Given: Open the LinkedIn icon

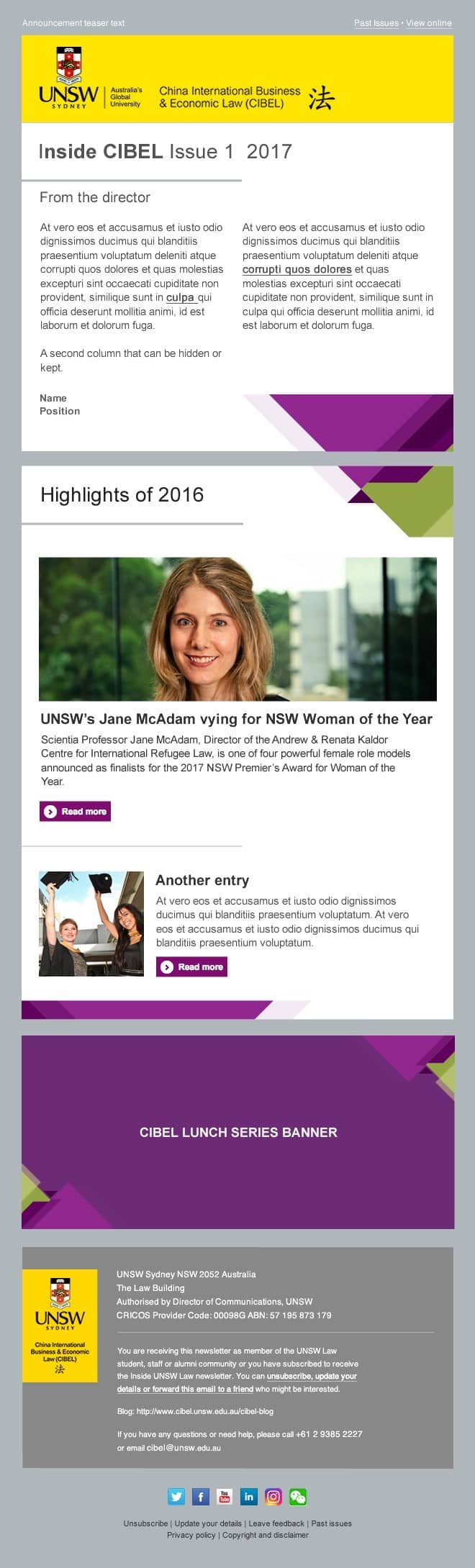Looking at the screenshot, I should pos(249,1497).
